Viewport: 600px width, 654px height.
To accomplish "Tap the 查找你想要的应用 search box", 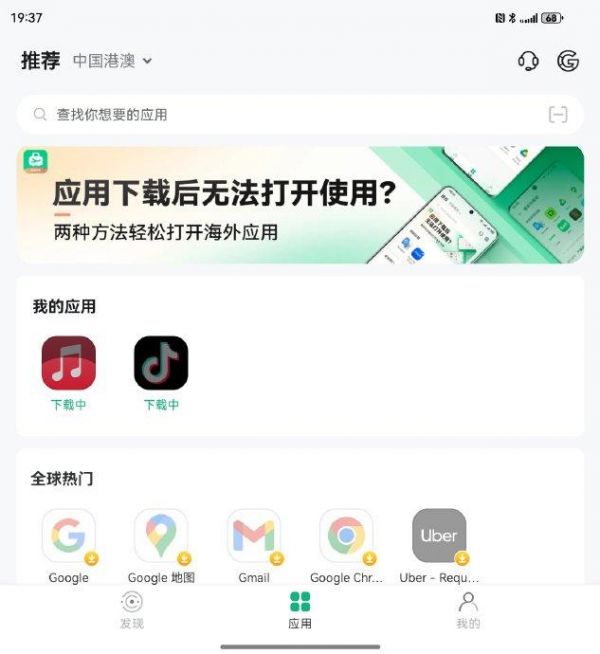I will 280,115.
